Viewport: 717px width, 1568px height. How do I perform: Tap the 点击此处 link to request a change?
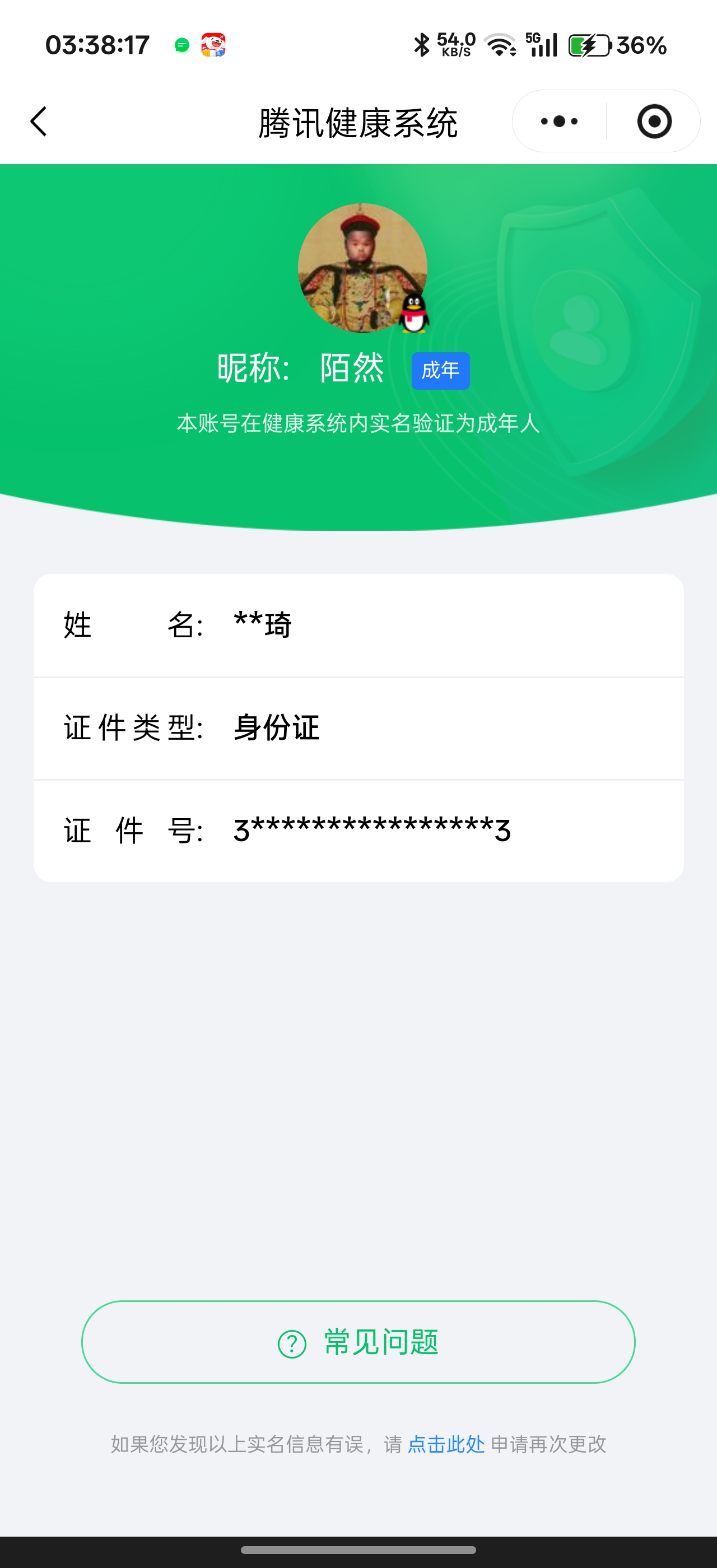[445, 1444]
